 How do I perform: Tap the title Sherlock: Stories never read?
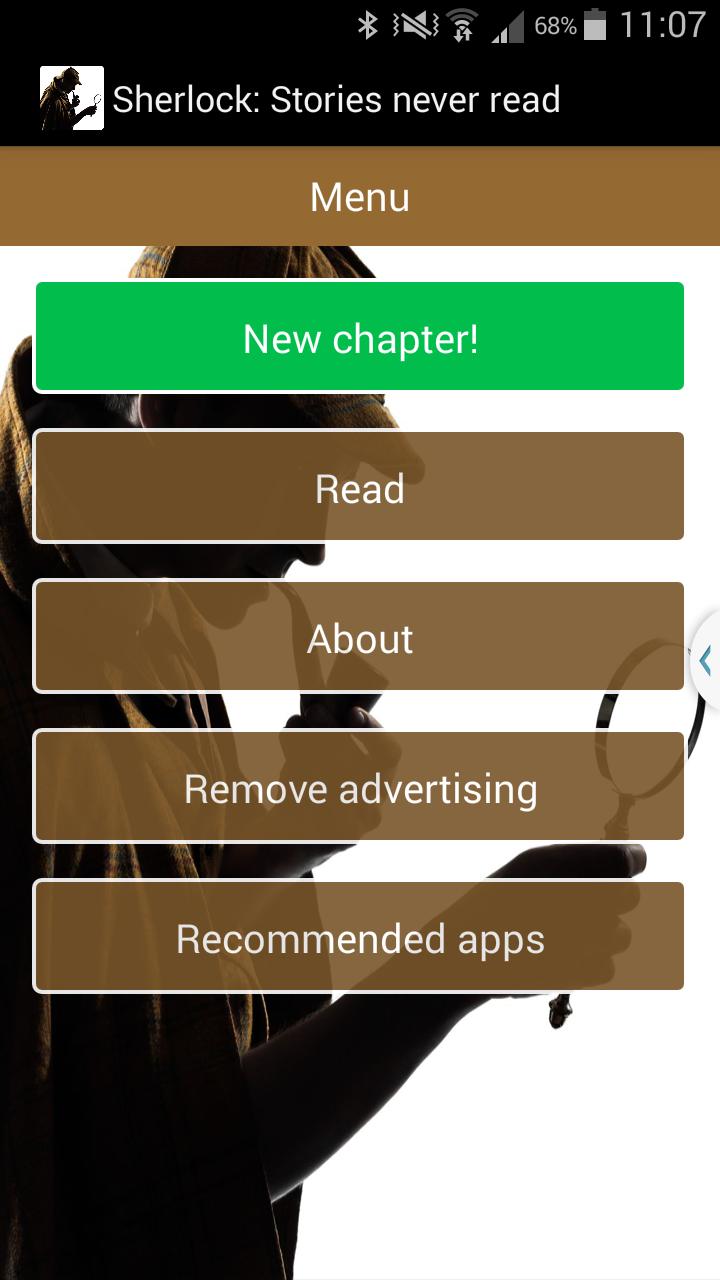(x=336, y=99)
